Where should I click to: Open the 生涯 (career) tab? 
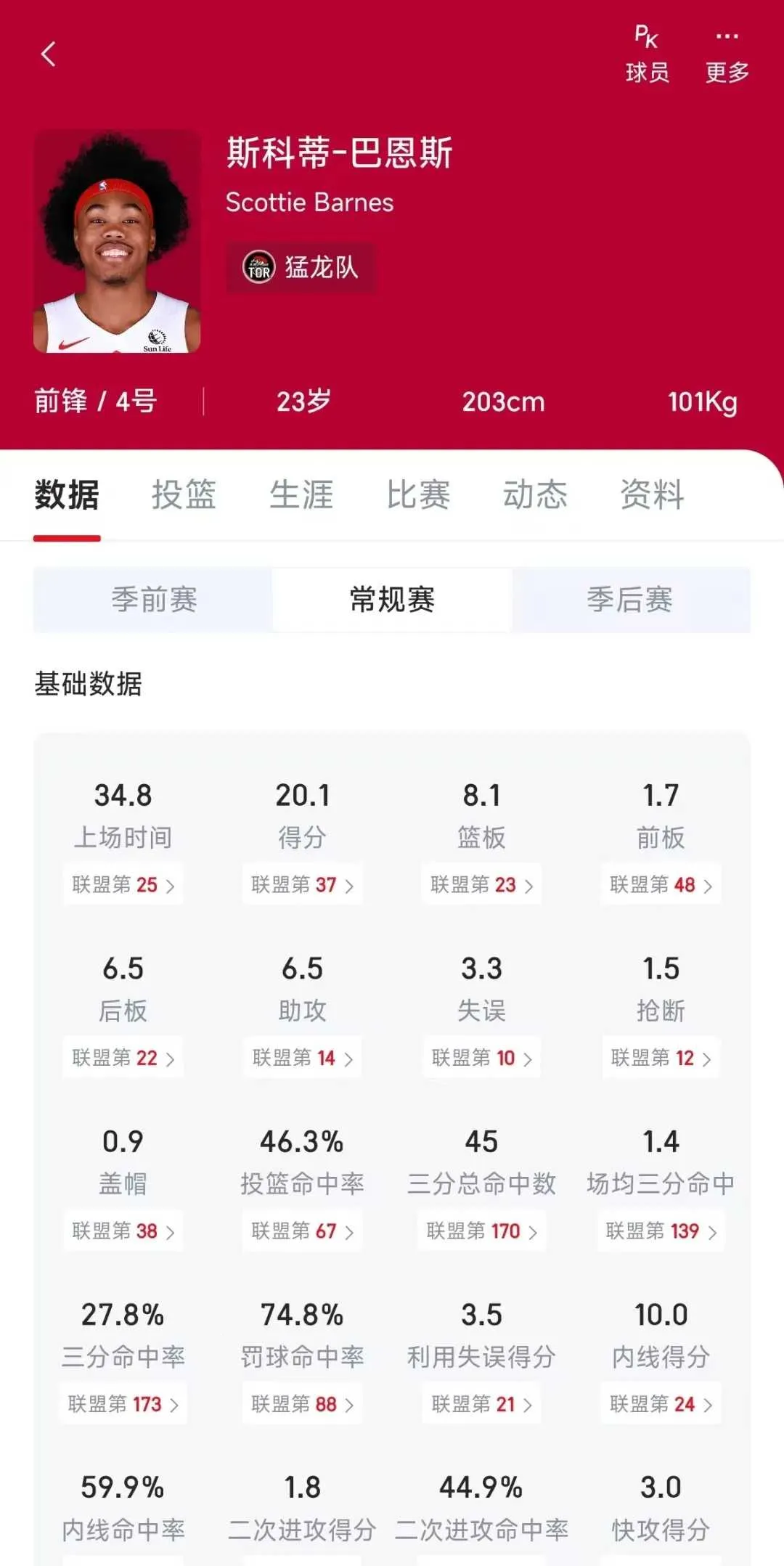coord(301,494)
